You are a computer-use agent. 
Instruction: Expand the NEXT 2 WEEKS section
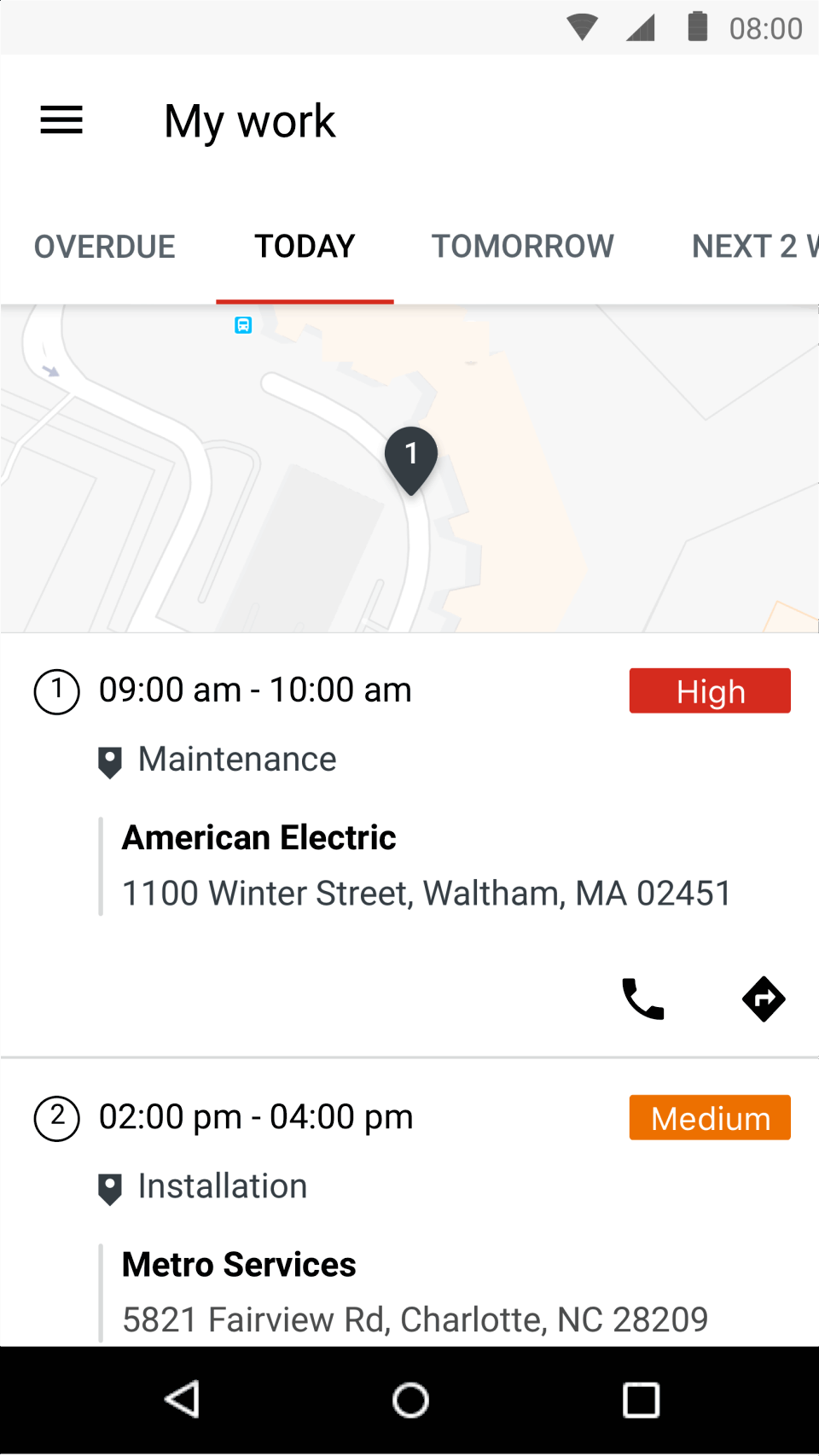coord(754,246)
